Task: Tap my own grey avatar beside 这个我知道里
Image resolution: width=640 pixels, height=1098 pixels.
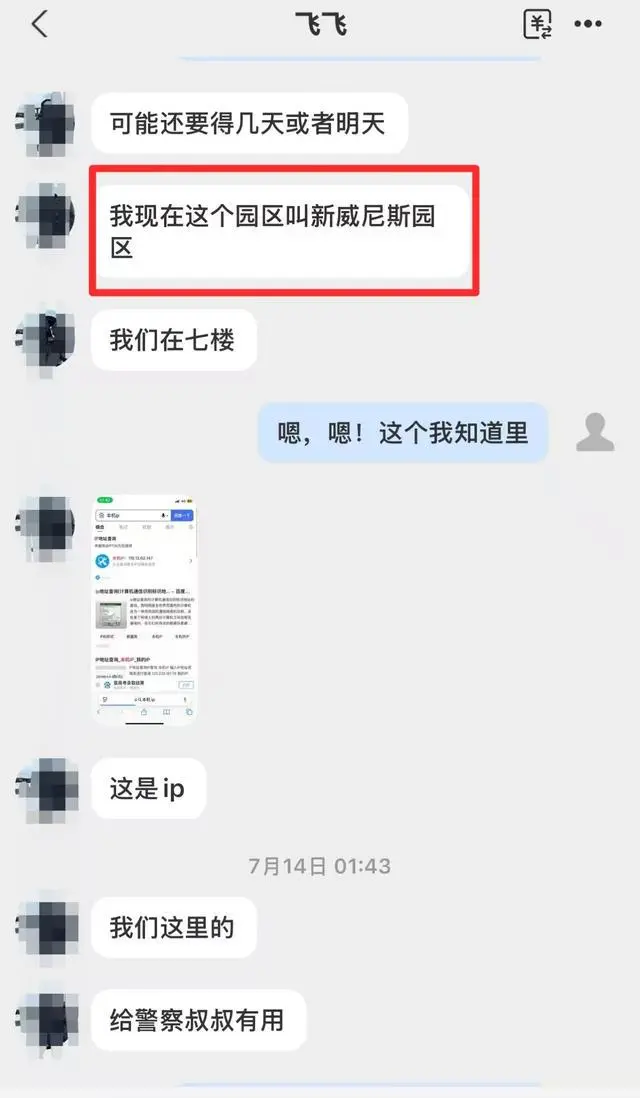Action: [x=594, y=432]
